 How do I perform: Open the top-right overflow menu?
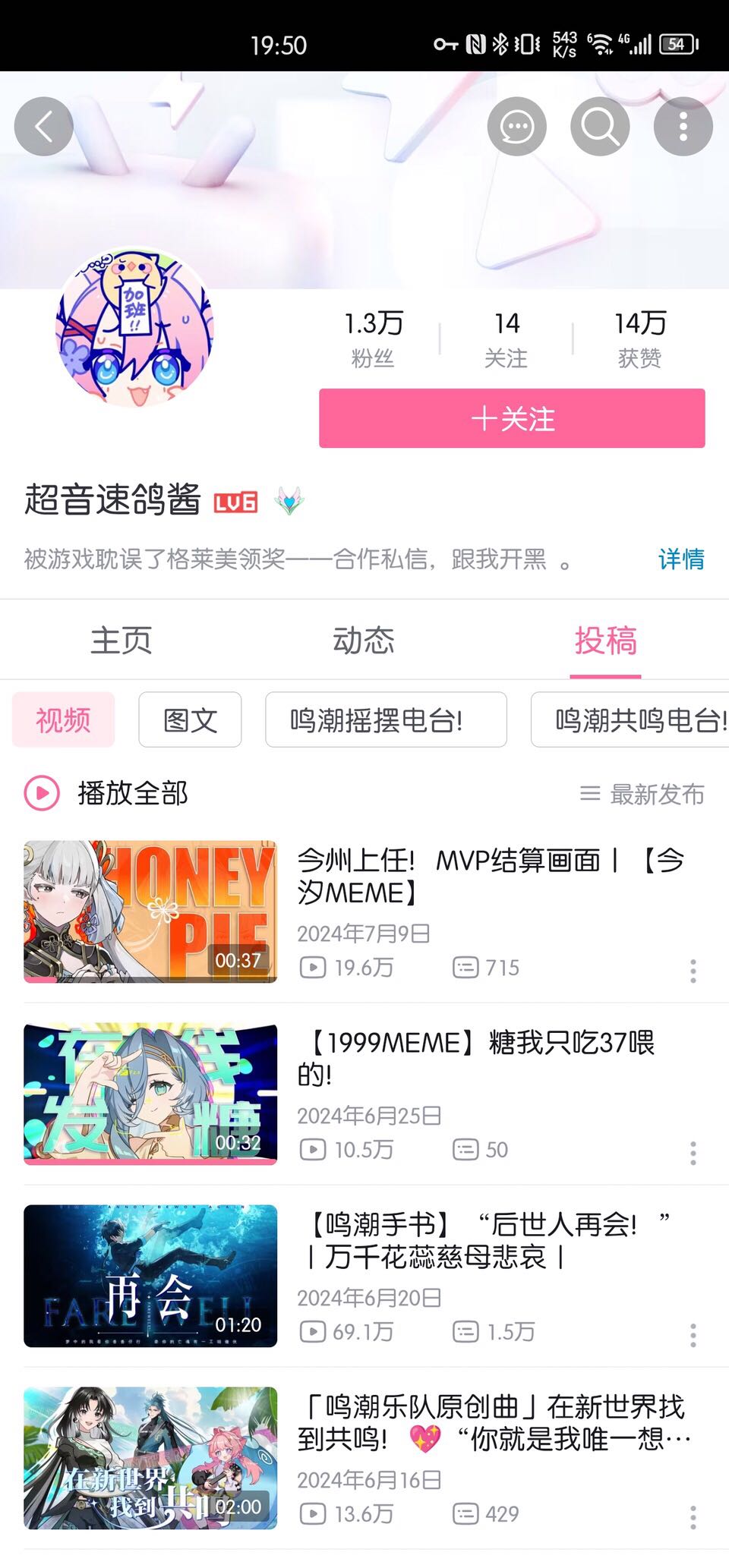coord(683,127)
